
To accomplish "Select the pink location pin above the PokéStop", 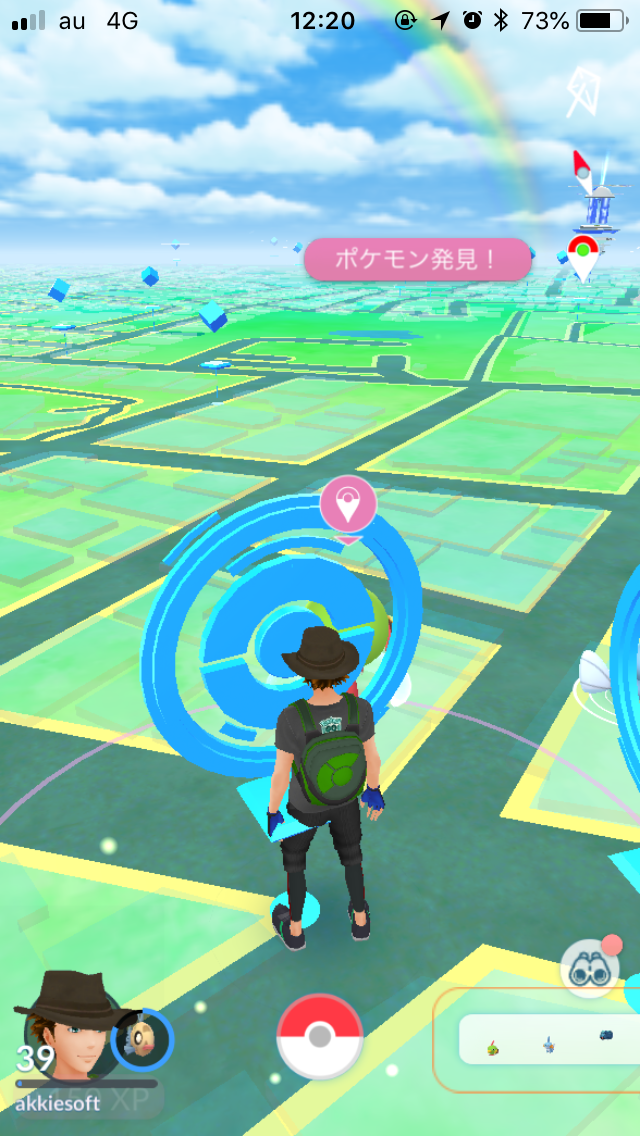I will [348, 505].
